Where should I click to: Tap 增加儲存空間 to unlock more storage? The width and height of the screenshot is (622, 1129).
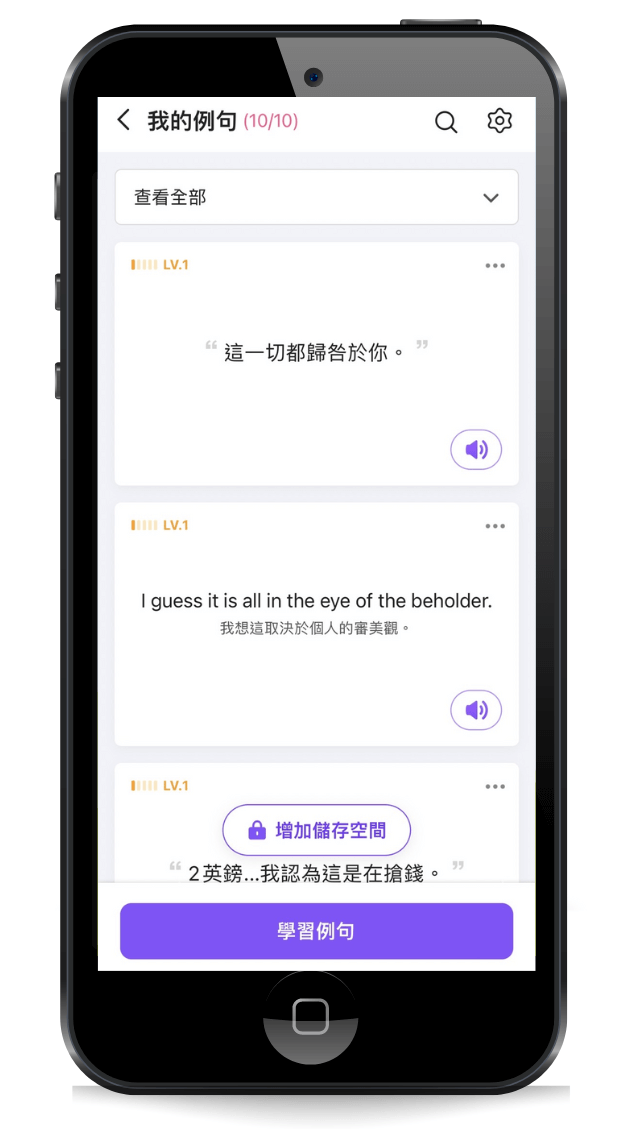(x=316, y=830)
